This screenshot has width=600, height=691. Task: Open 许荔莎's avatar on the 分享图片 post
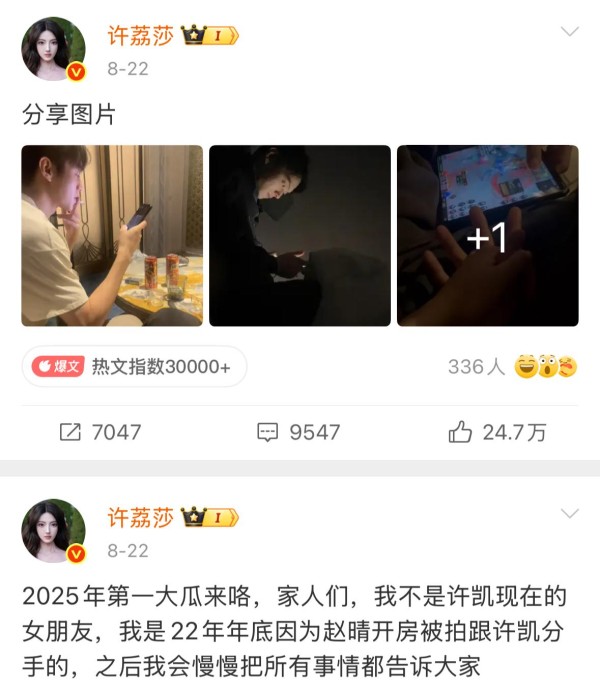(53, 48)
